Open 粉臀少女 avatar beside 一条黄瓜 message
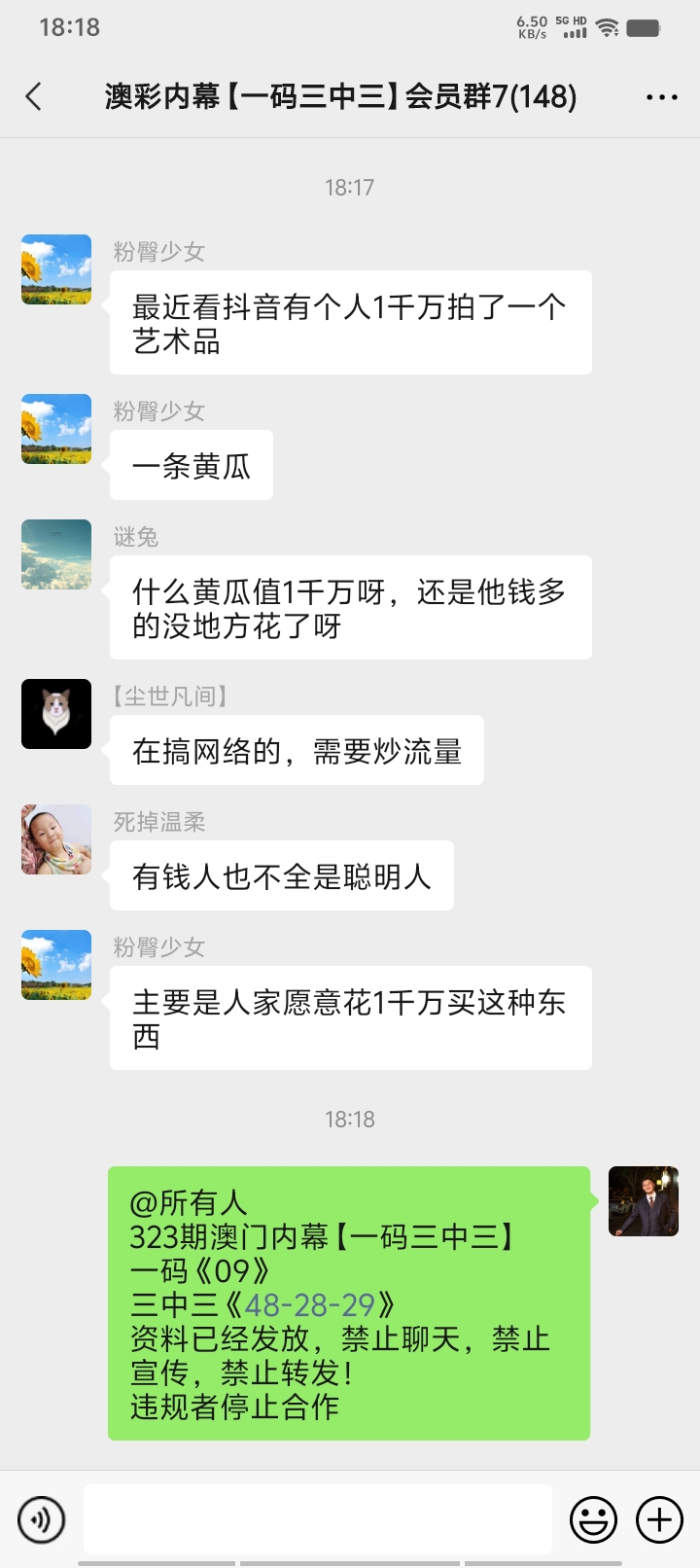700x1568 pixels. click(x=56, y=429)
